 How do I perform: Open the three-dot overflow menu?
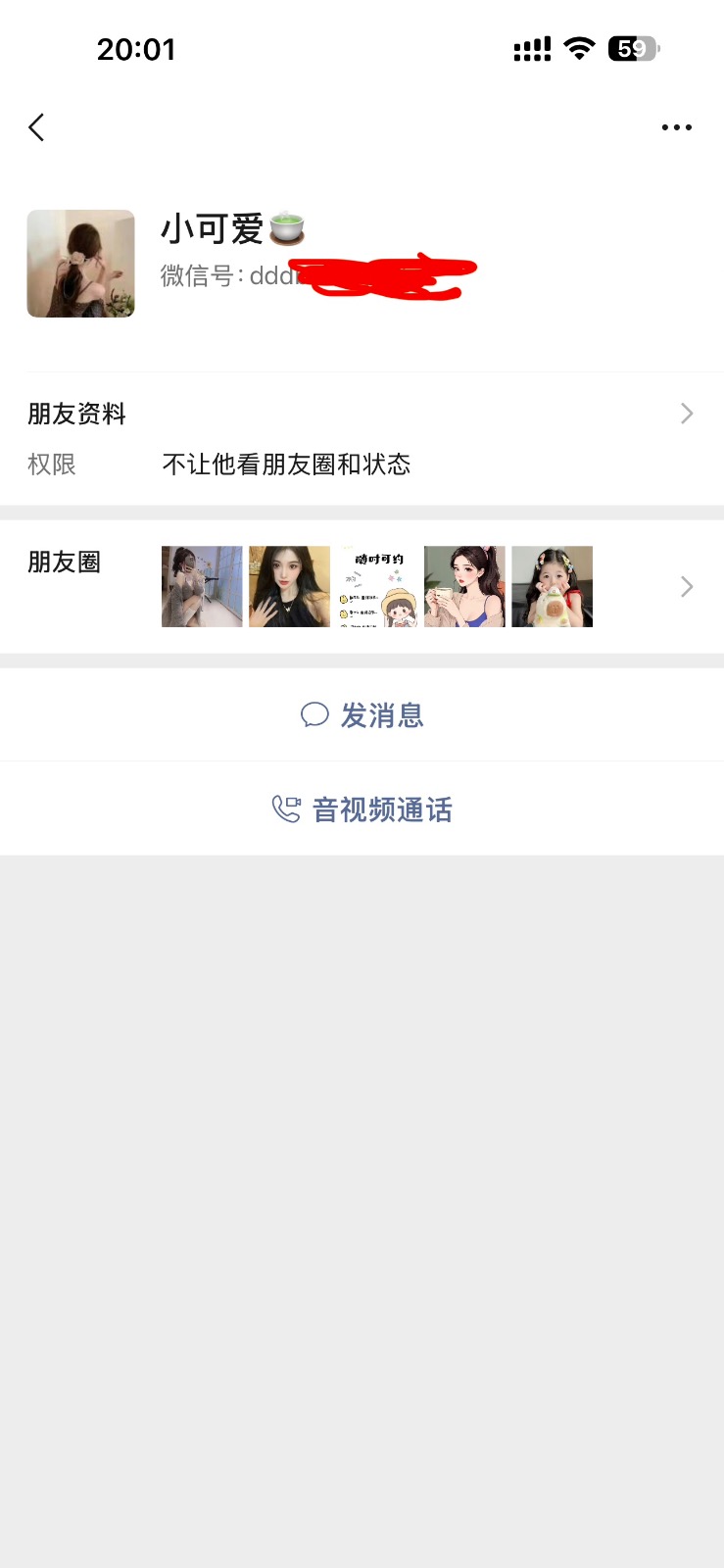676,127
